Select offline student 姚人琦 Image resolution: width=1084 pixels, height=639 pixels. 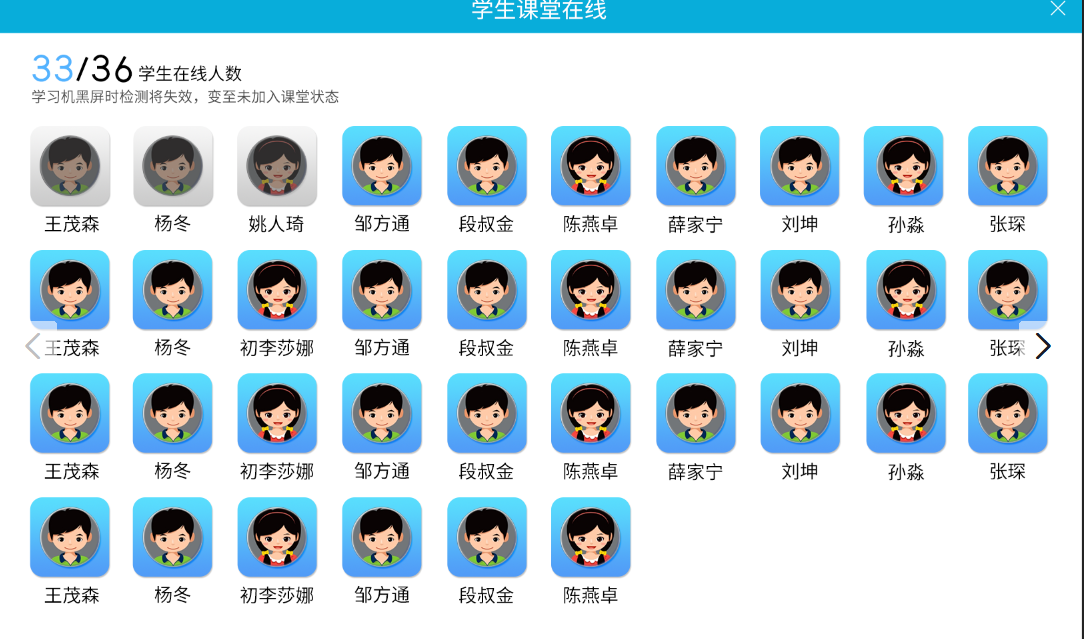[x=277, y=166]
